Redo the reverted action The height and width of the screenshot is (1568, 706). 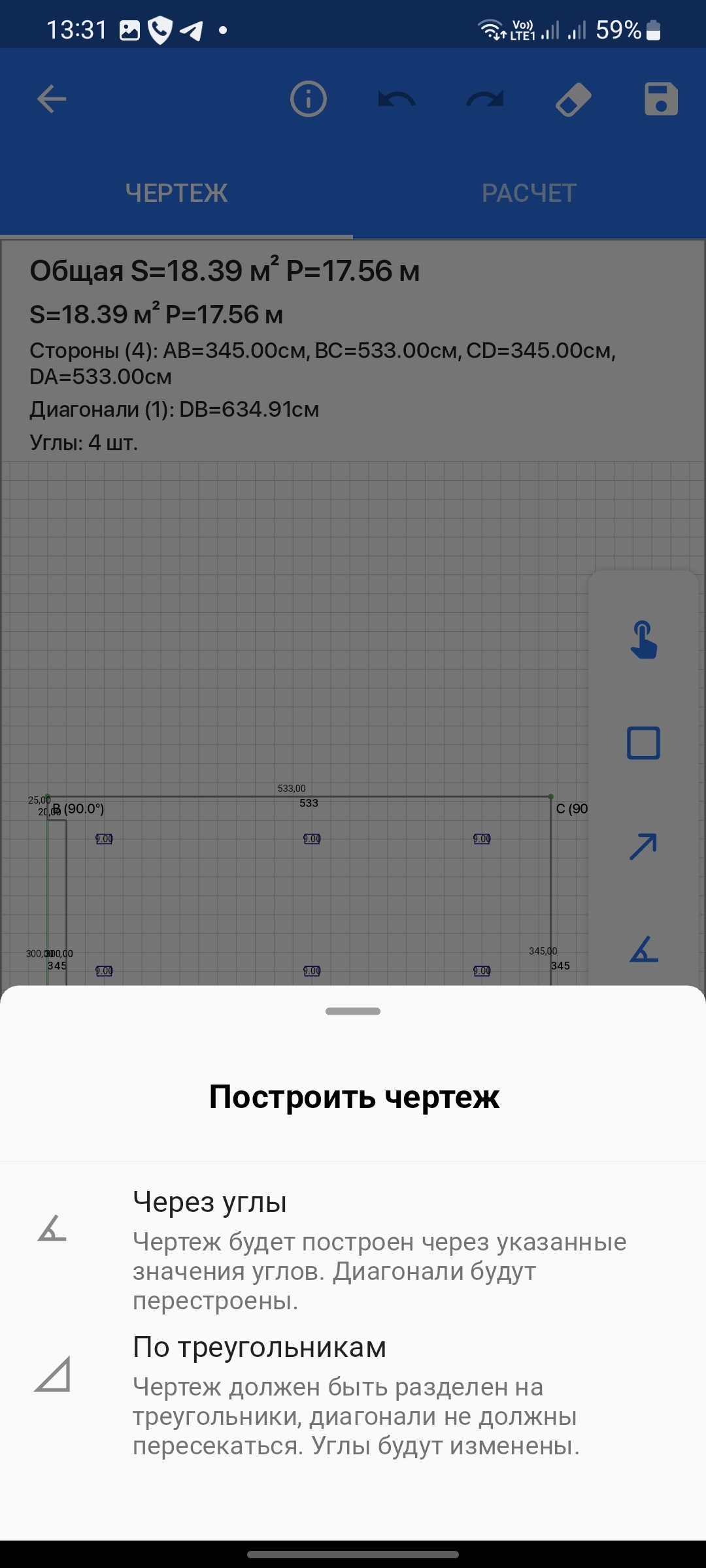(484, 99)
